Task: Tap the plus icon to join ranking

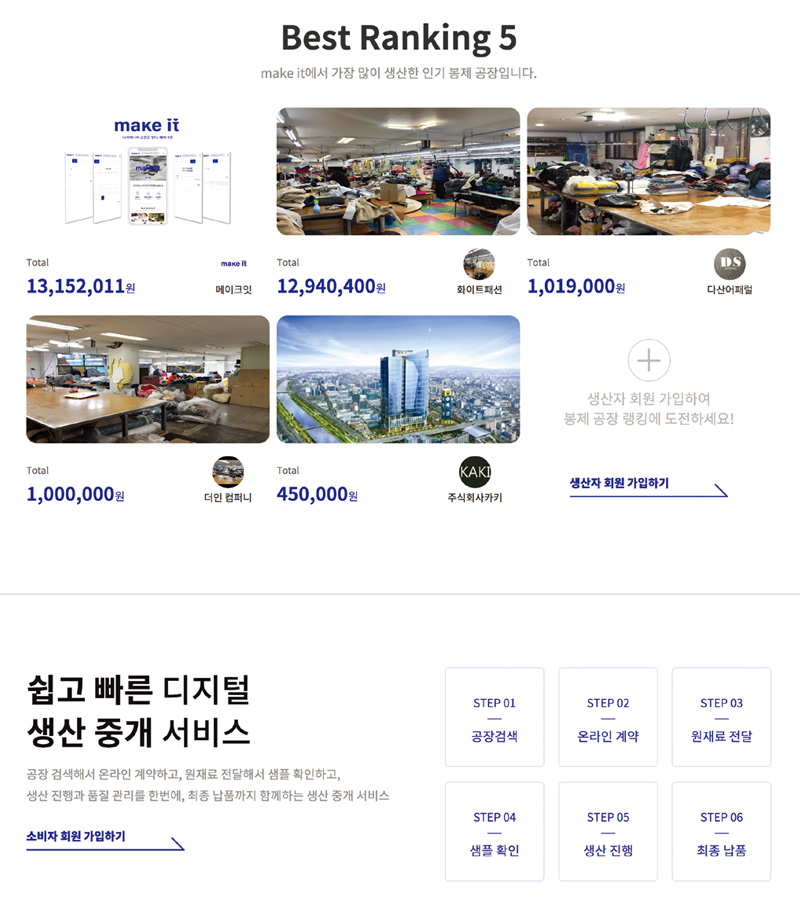Action: [648, 360]
